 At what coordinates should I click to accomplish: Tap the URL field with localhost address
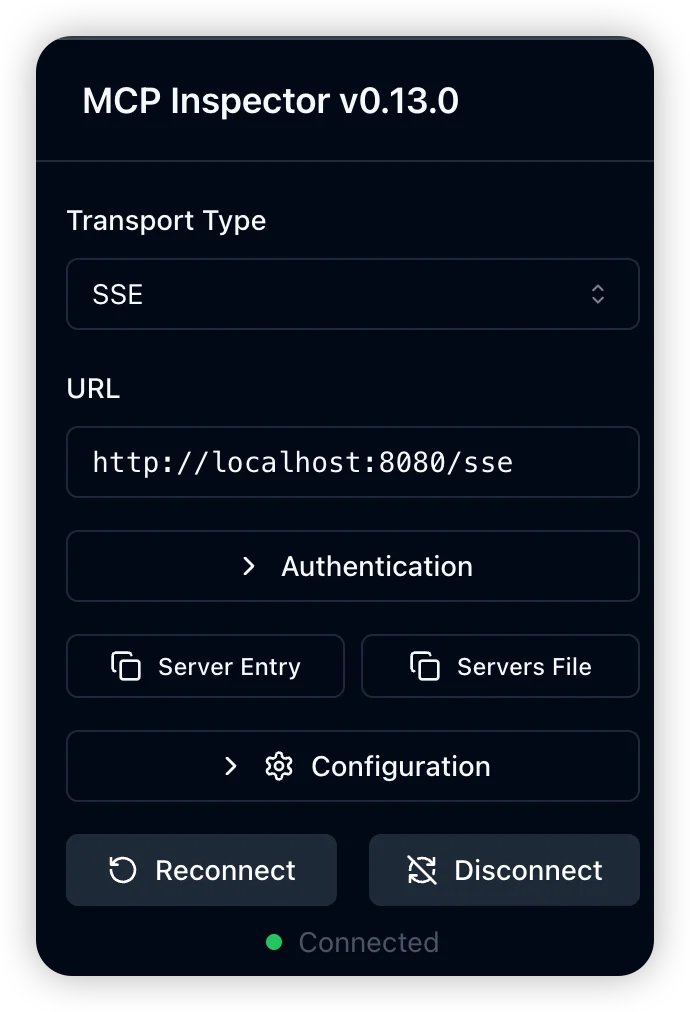point(352,462)
